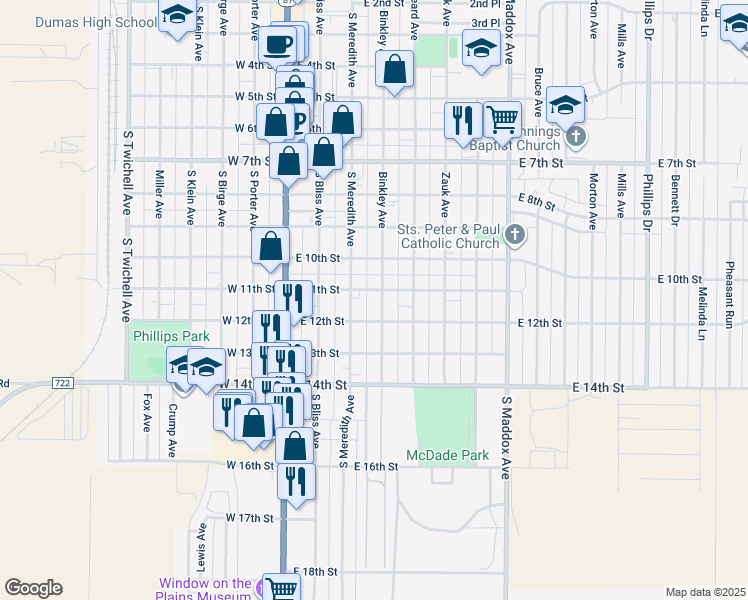748x600 pixels.
Task: Tap the Sts. Peter & Paul Catholic Church pin
Action: coord(515,235)
